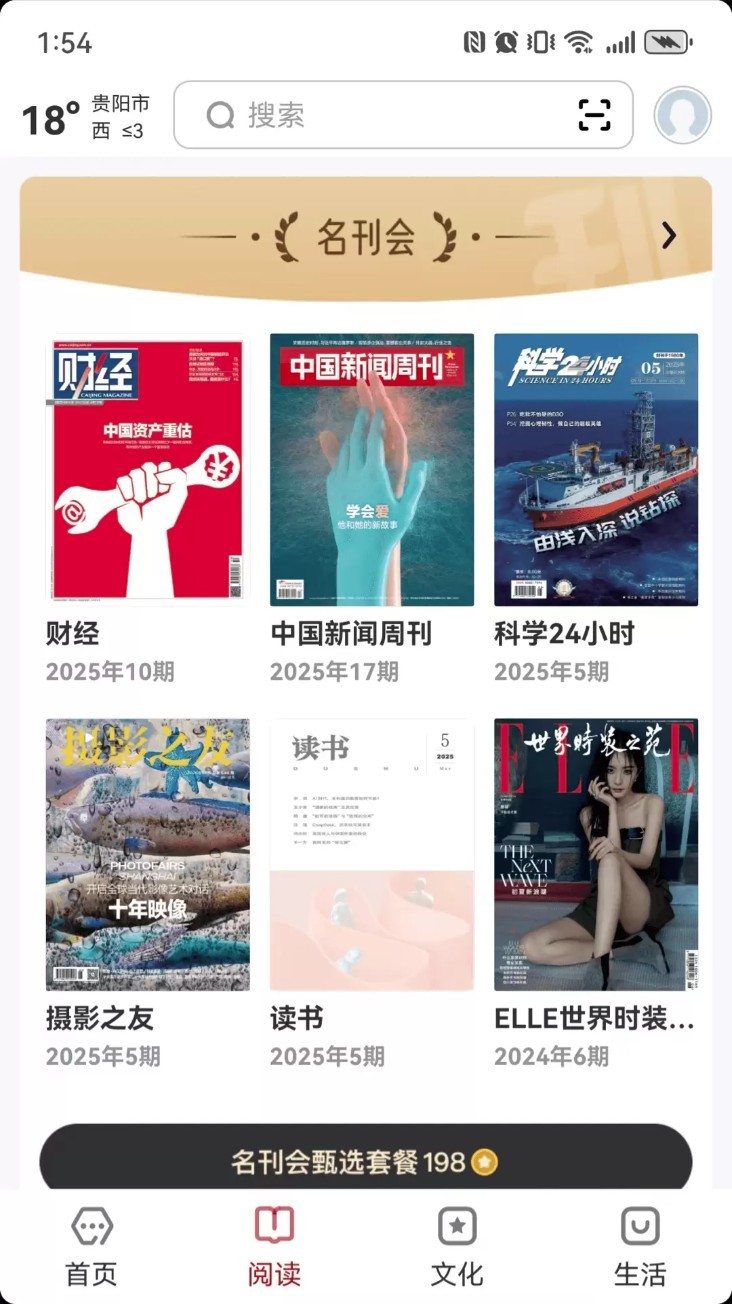Open the profile avatar icon

click(x=681, y=114)
